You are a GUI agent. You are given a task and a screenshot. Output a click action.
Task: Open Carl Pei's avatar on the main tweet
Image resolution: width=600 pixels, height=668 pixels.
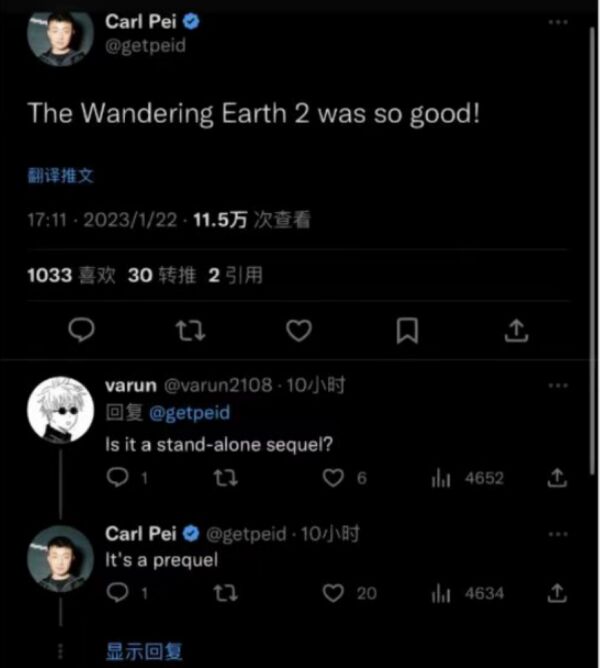click(x=60, y=35)
